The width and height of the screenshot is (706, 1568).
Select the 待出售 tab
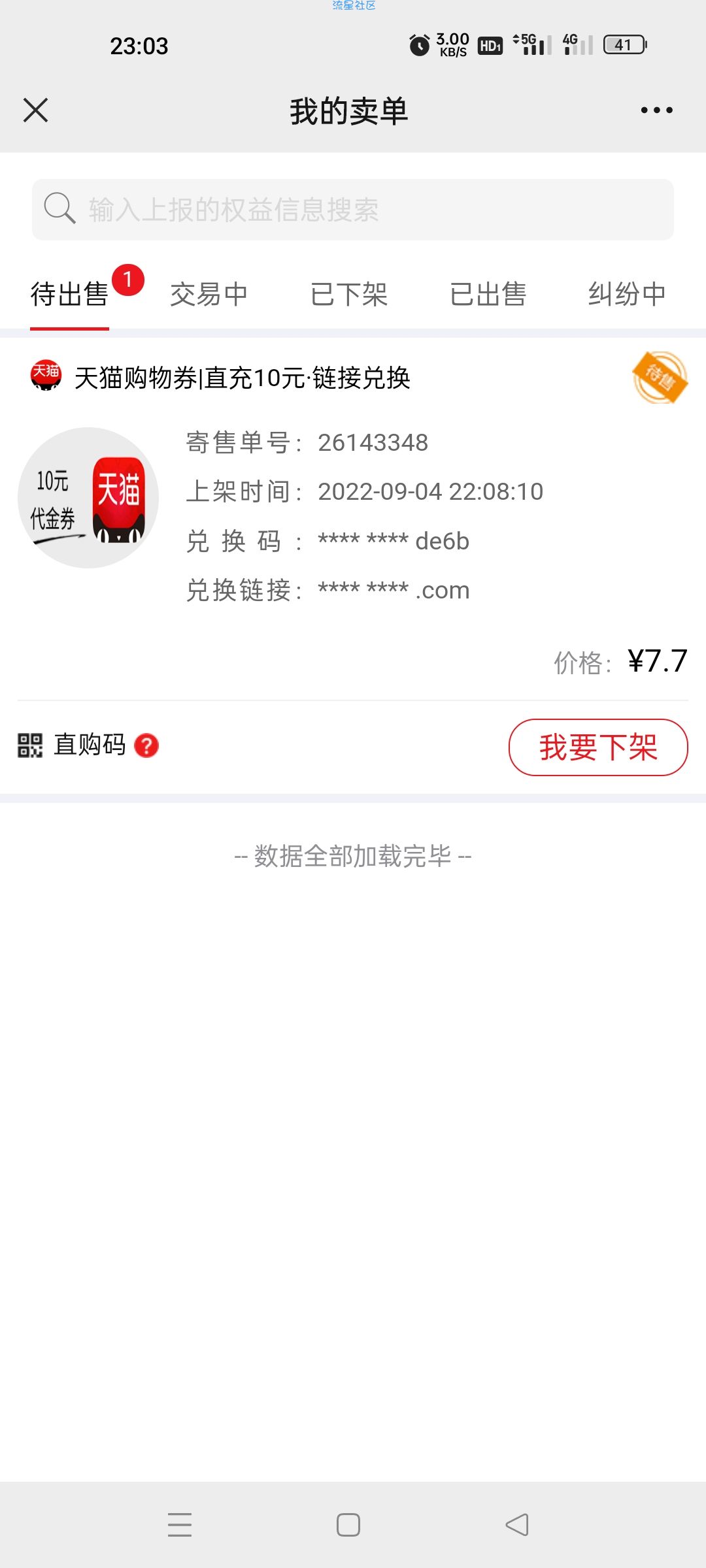click(69, 295)
